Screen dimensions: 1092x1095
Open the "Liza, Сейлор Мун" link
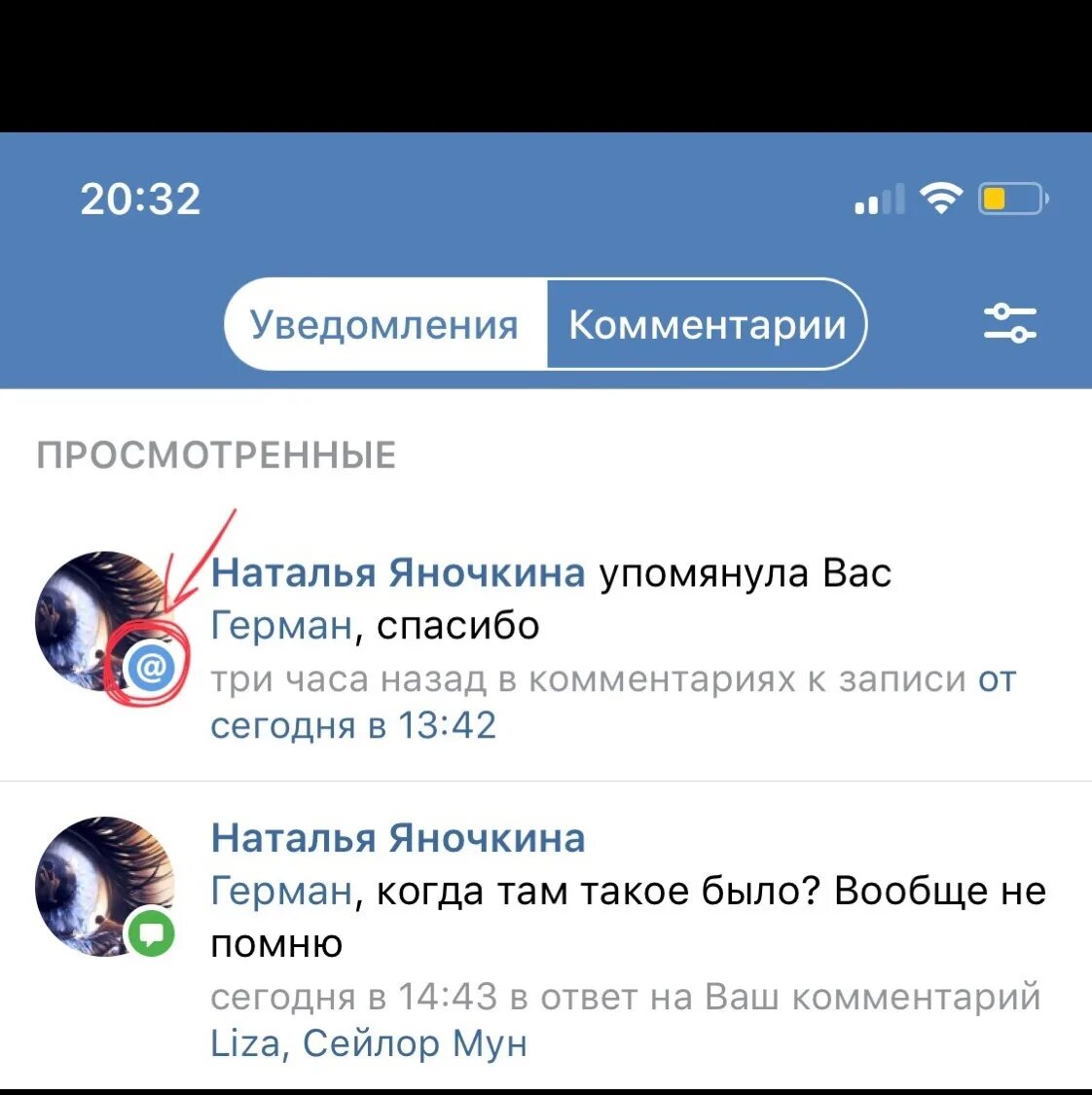[369, 1043]
